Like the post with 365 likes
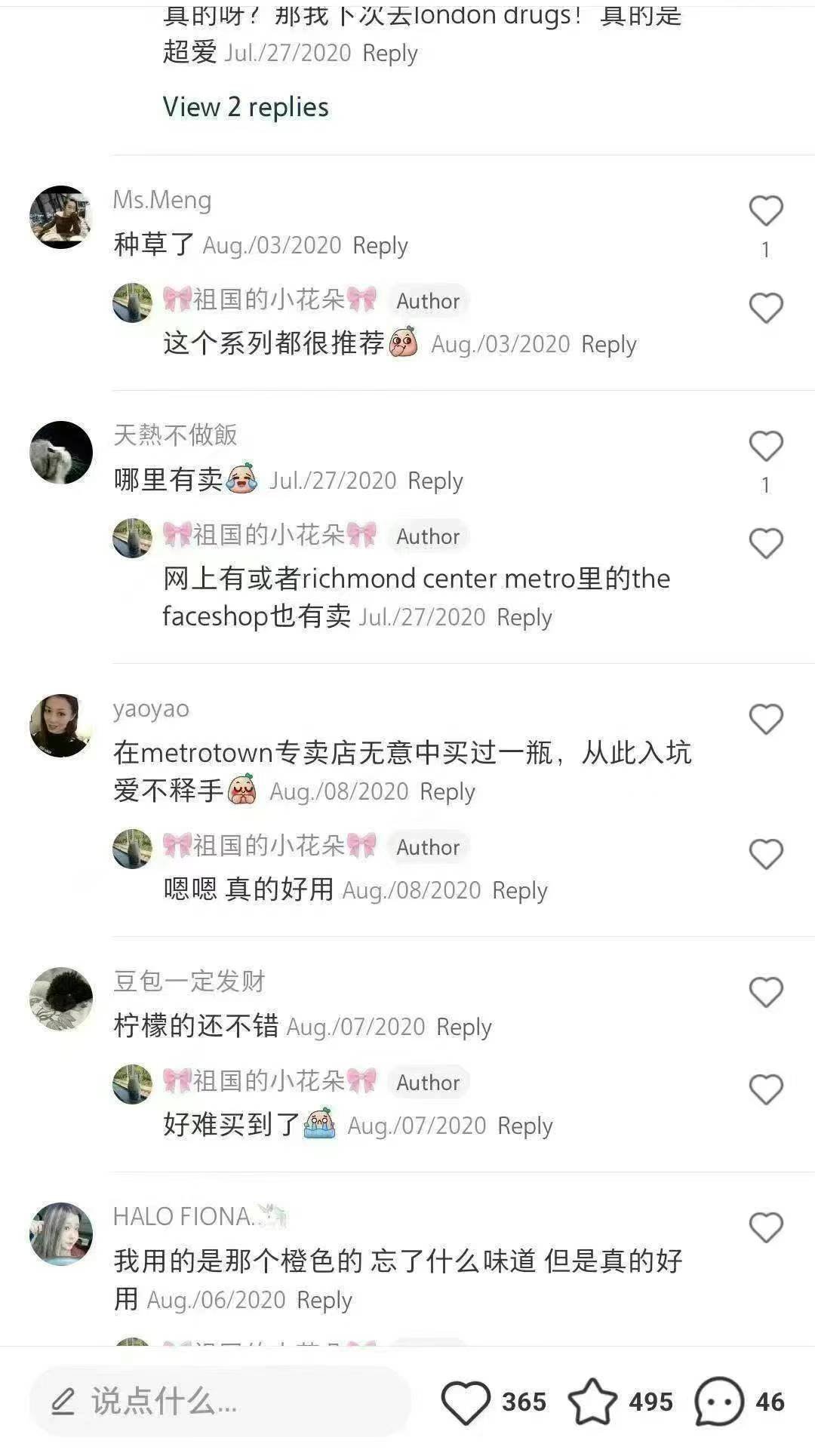This screenshot has width=815, height=1456. coord(466,1402)
